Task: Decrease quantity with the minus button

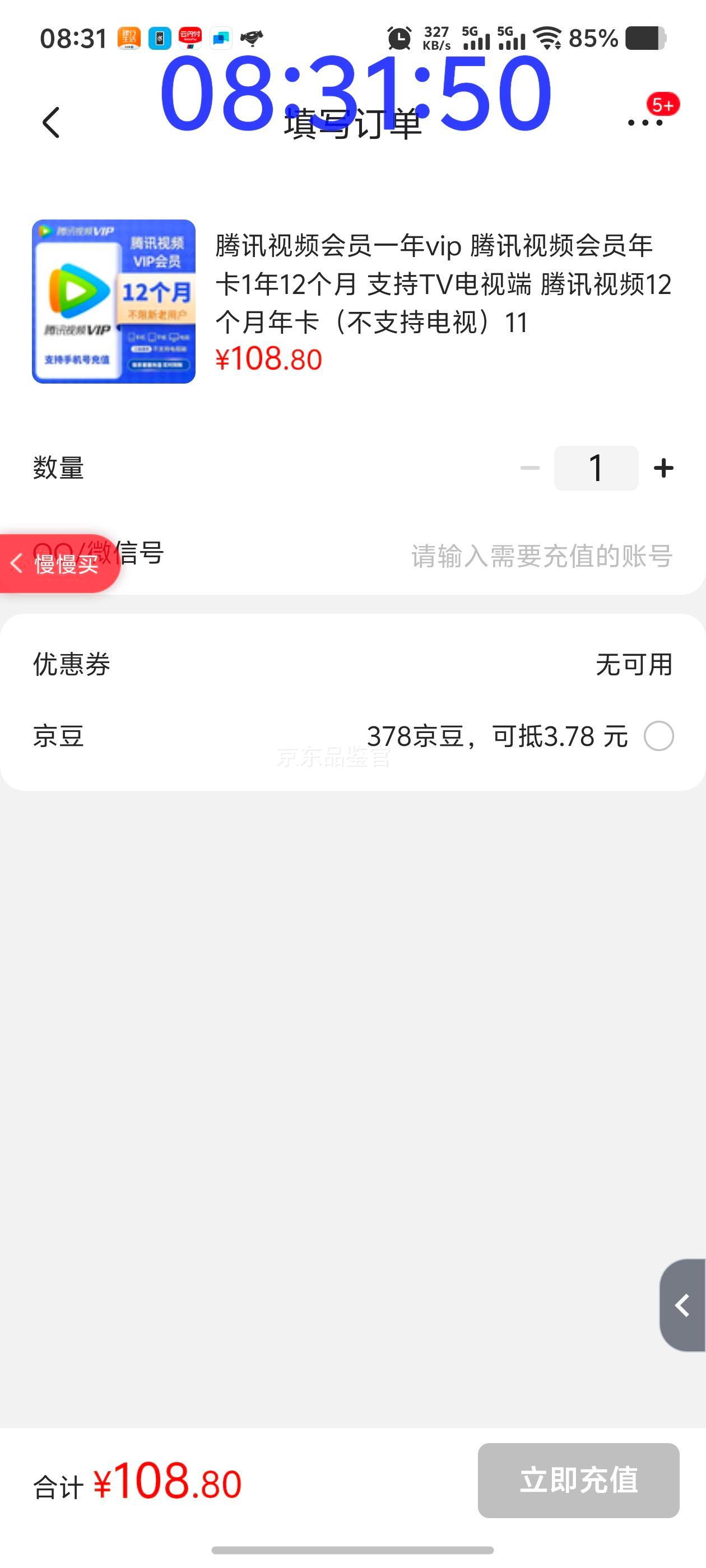Action: coord(530,468)
